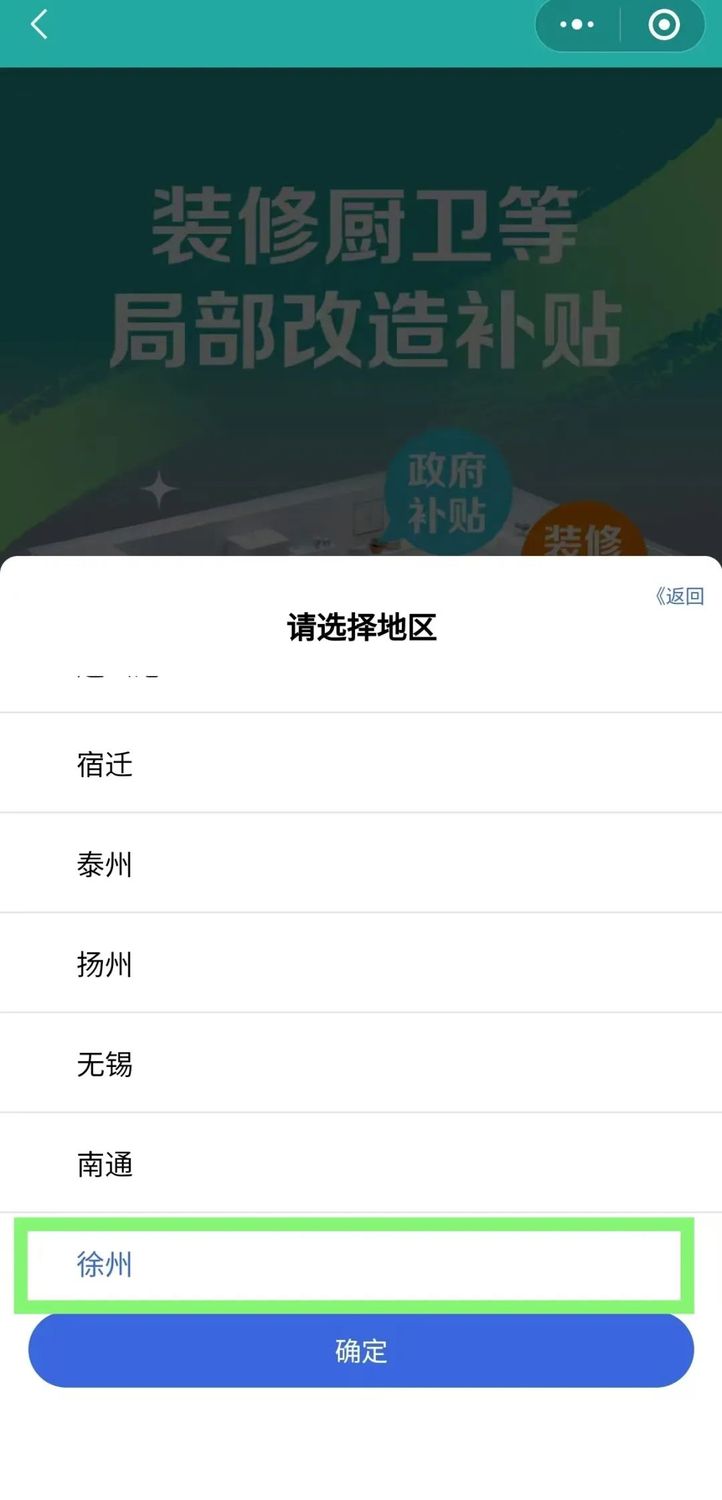Close the mini program with the circle icon

pos(664,25)
